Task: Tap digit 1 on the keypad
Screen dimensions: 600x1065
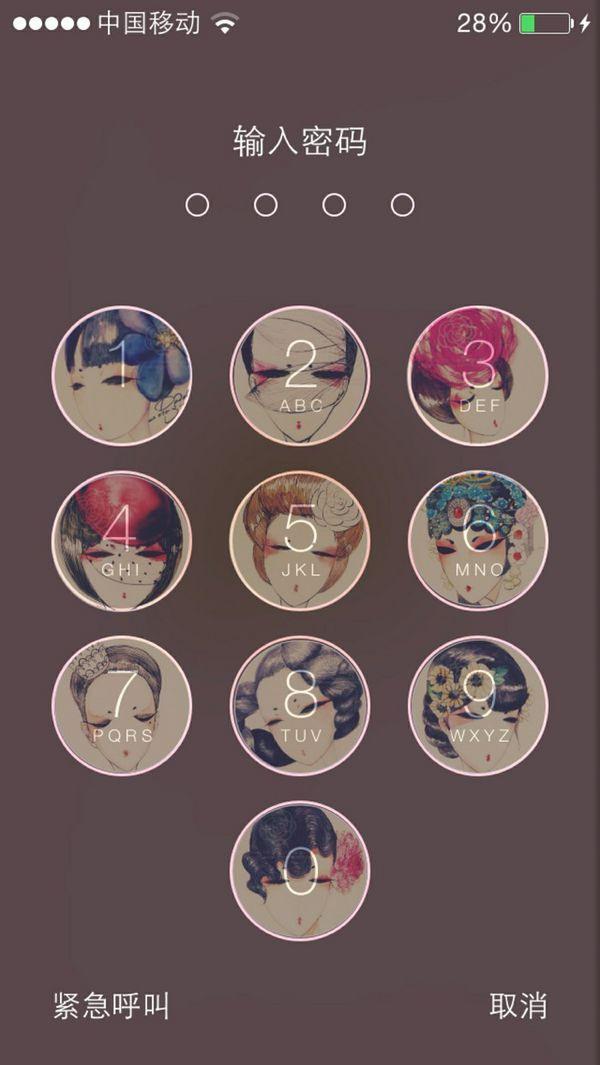Action: click(122, 376)
